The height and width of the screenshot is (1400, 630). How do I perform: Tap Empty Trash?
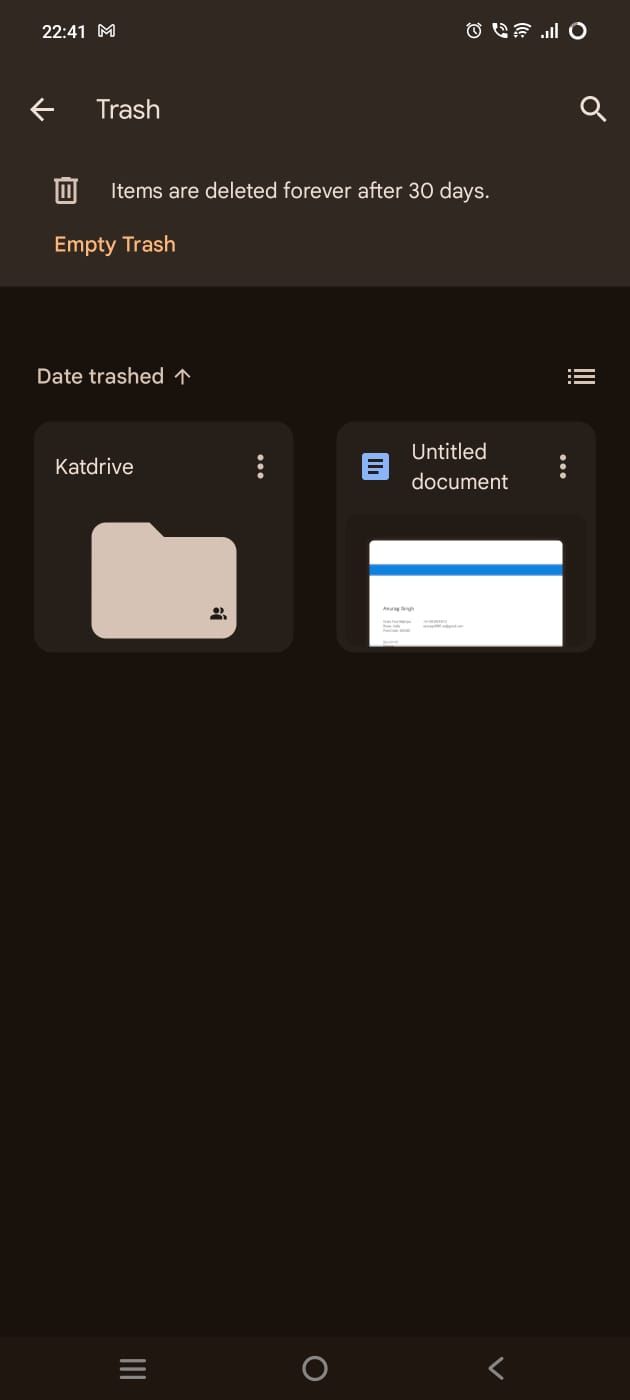[x=115, y=245]
